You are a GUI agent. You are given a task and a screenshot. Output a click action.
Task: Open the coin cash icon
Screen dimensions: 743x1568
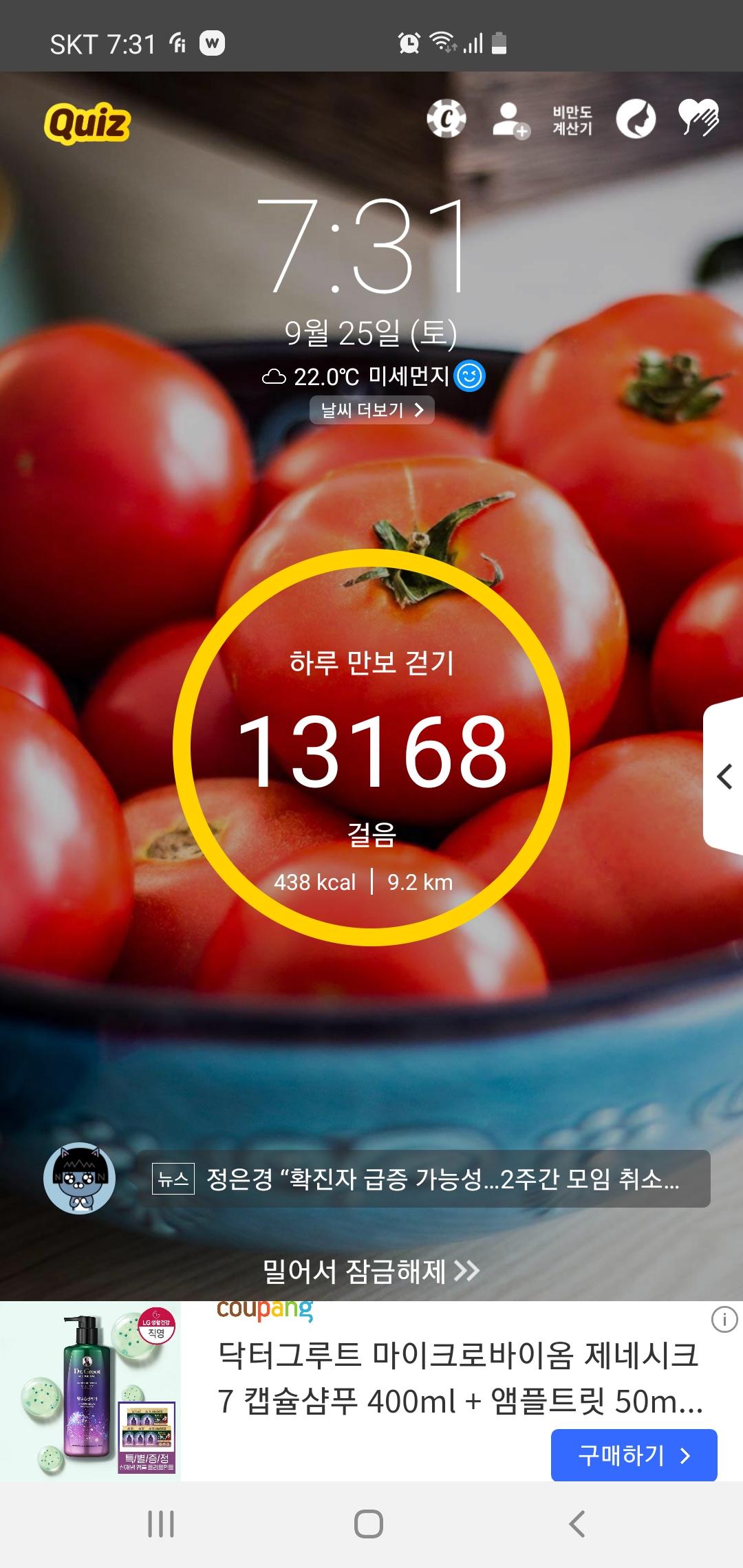click(446, 120)
